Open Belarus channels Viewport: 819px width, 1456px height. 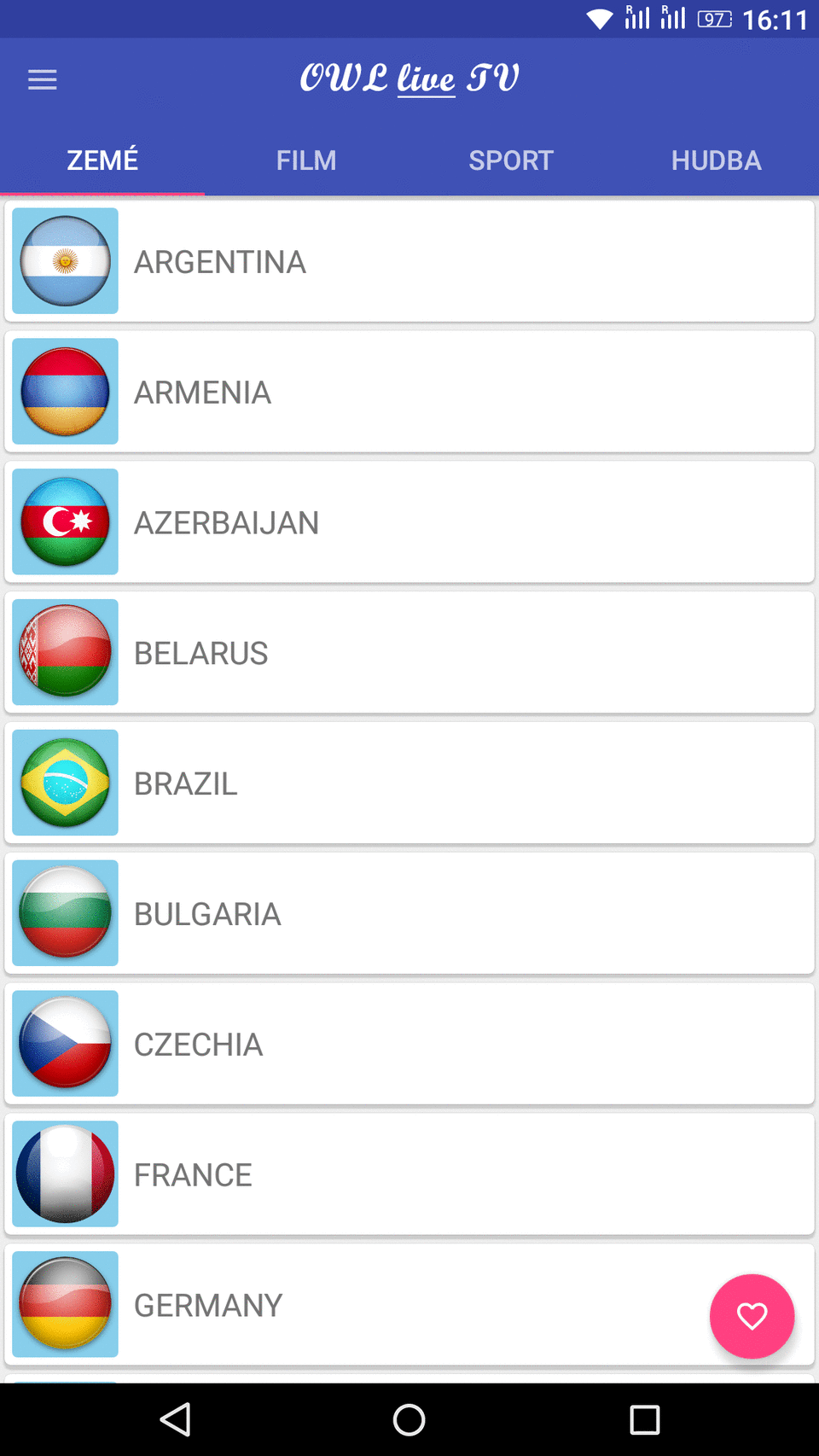pos(409,654)
